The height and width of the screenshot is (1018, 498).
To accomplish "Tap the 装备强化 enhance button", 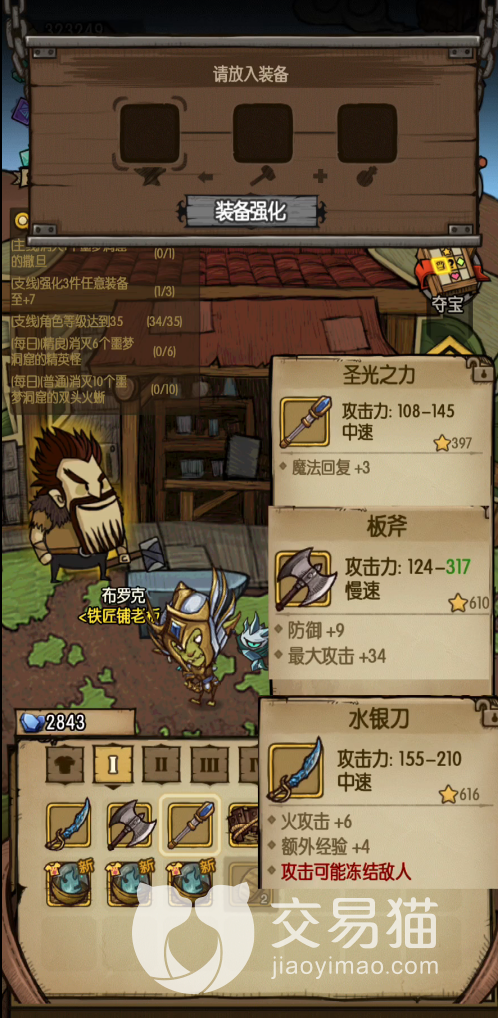I will pyautogui.click(x=251, y=211).
